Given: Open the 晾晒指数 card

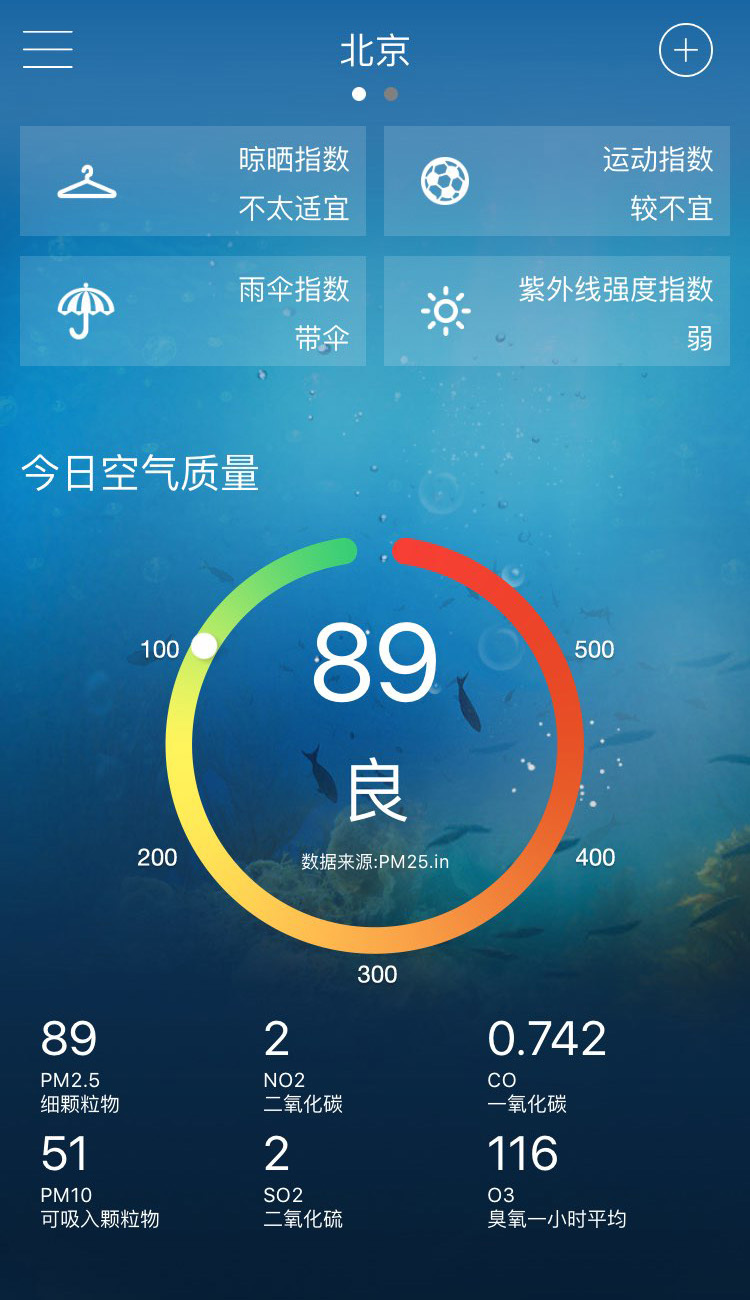Looking at the screenshot, I should pyautogui.click(x=193, y=181).
